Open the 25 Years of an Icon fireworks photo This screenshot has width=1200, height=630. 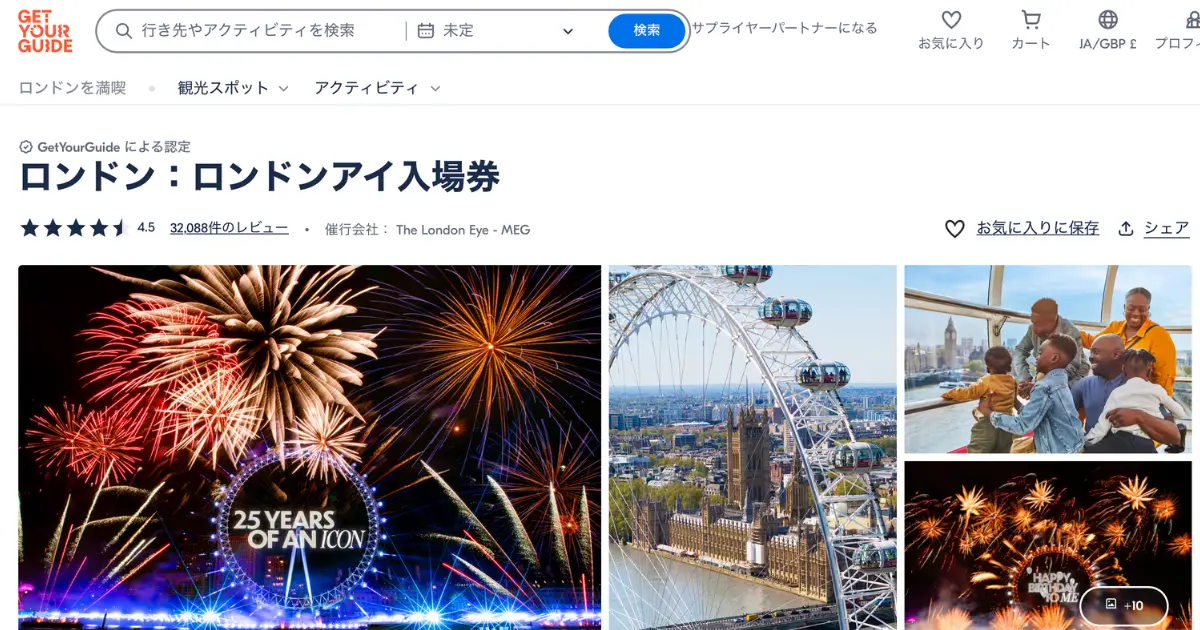click(309, 447)
